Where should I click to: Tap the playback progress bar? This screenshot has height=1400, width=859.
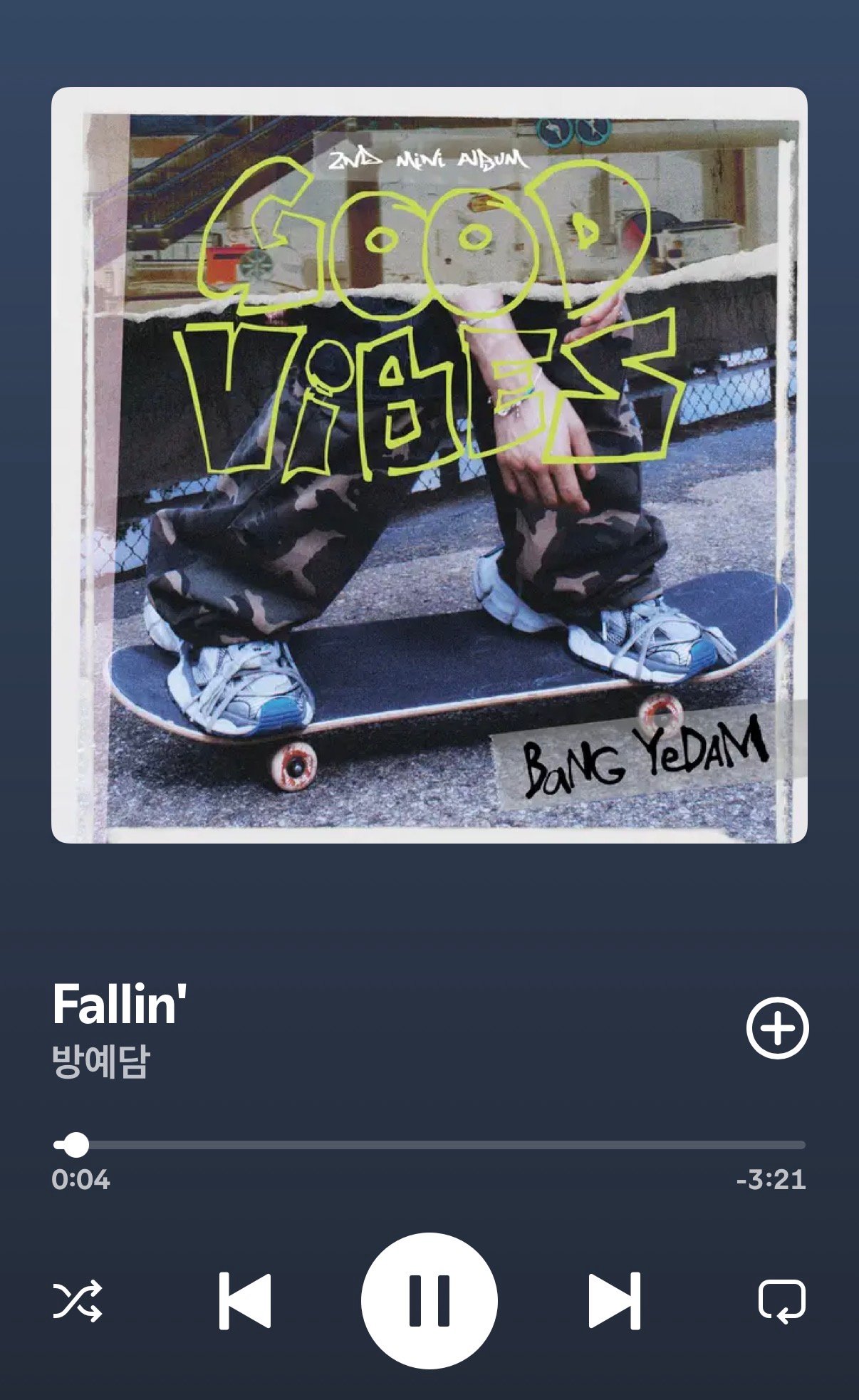(x=429, y=1145)
